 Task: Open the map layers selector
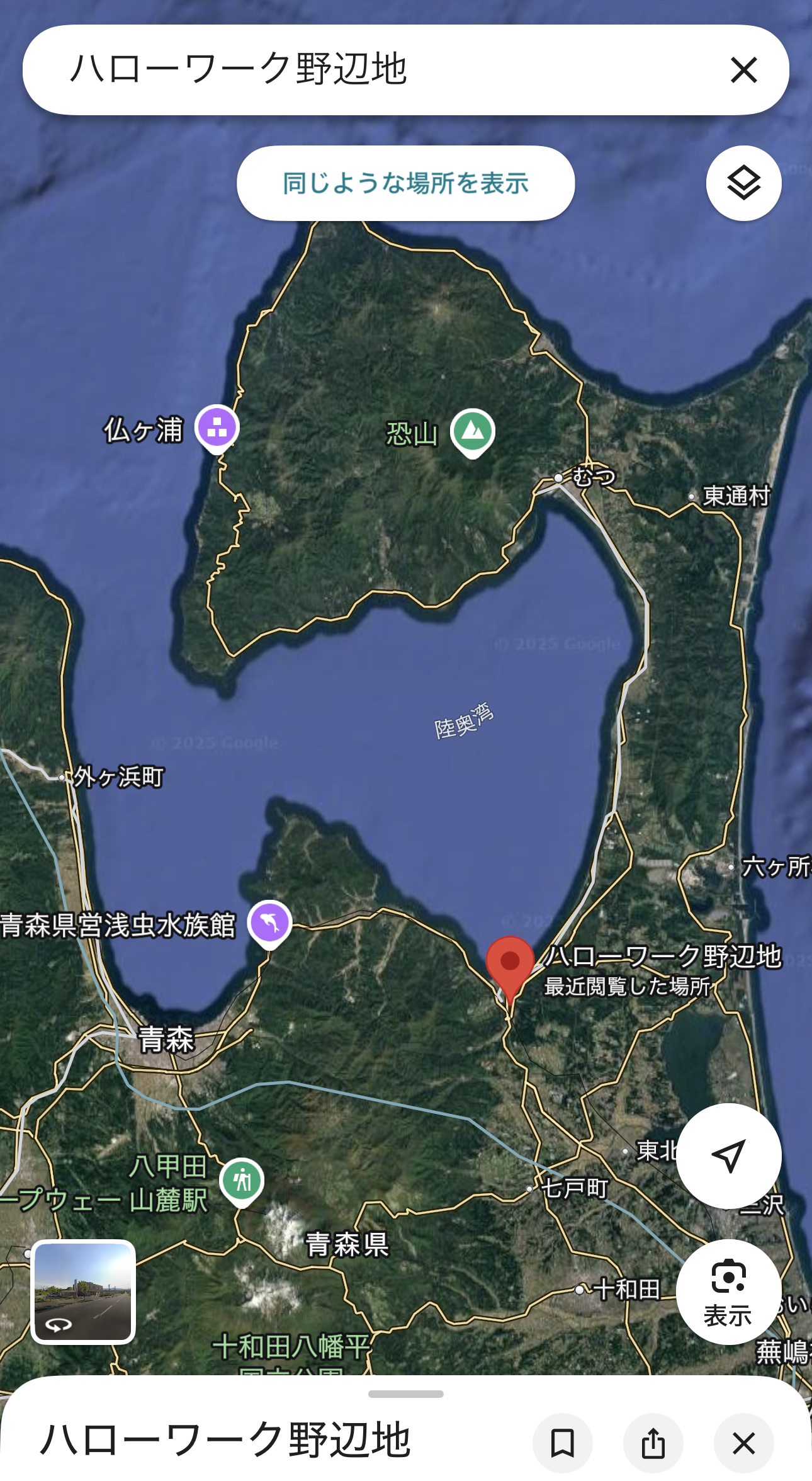point(743,183)
